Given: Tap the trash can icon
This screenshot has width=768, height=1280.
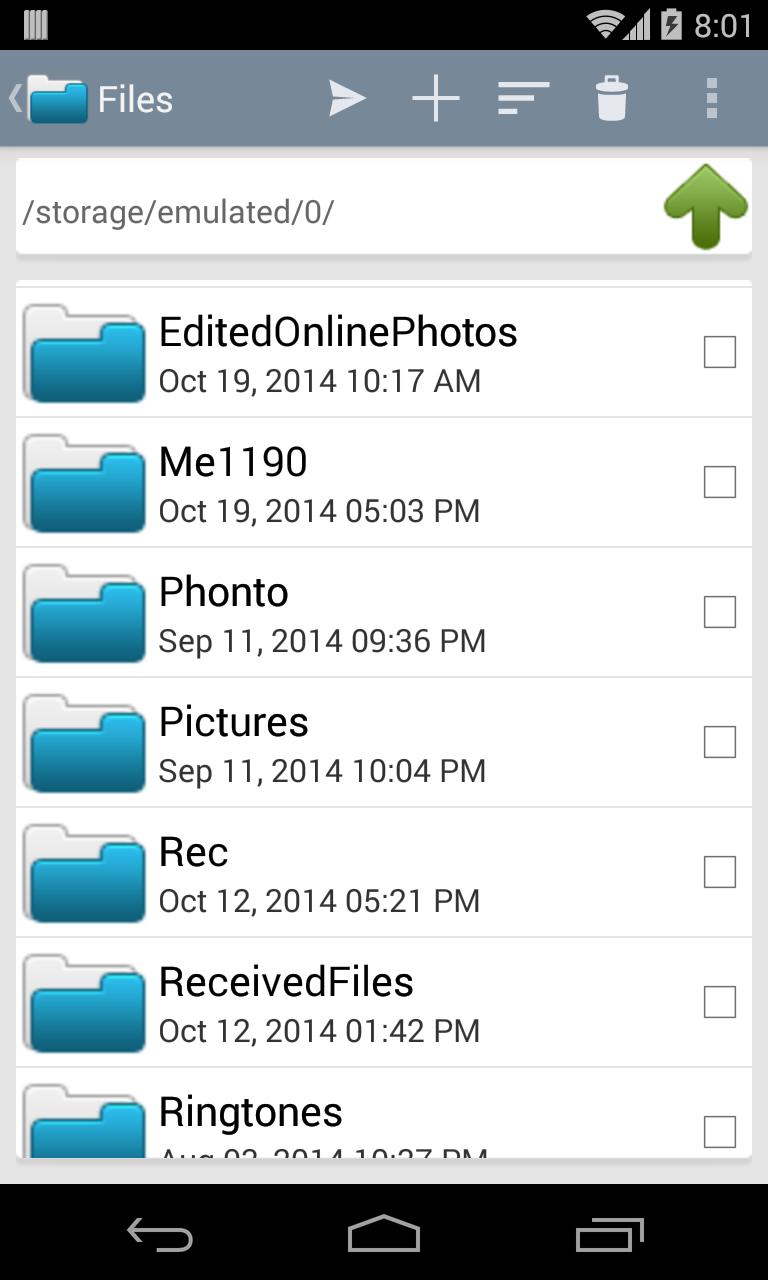Looking at the screenshot, I should point(610,97).
